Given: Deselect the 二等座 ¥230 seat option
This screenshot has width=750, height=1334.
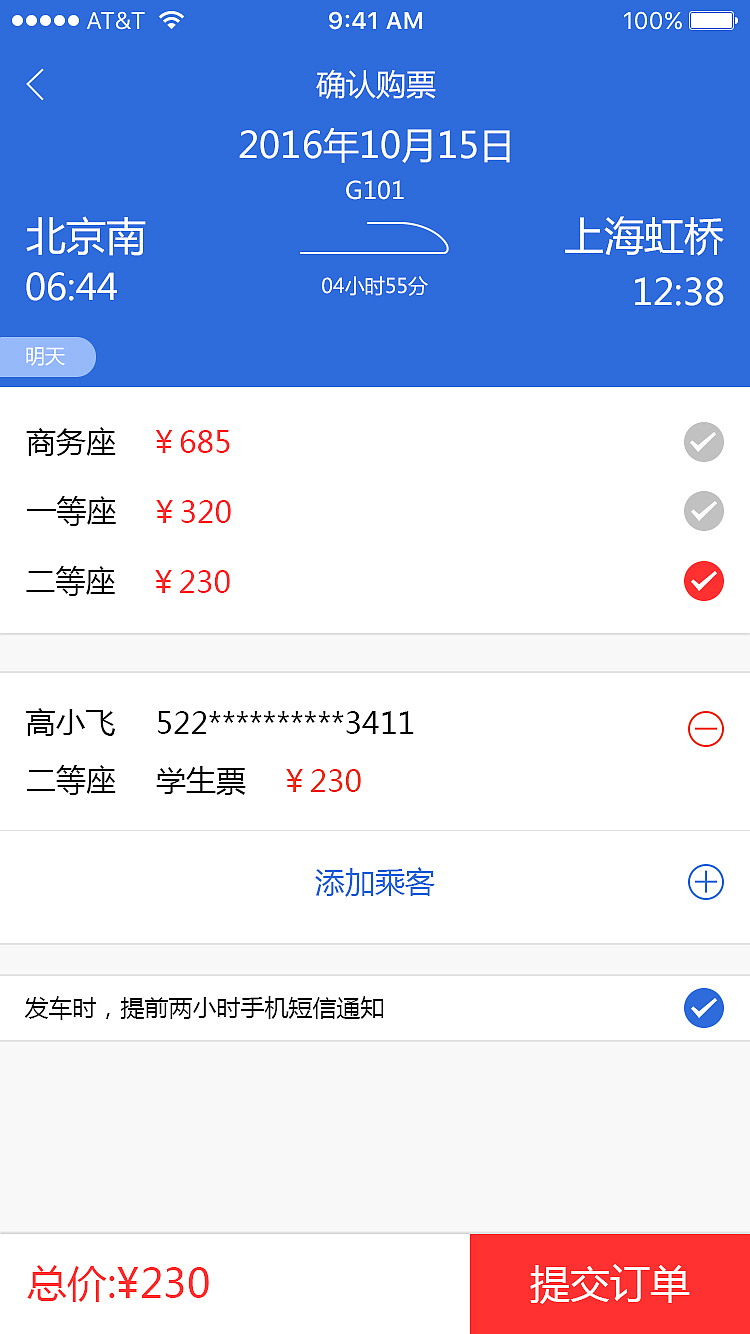Looking at the screenshot, I should (x=703, y=581).
